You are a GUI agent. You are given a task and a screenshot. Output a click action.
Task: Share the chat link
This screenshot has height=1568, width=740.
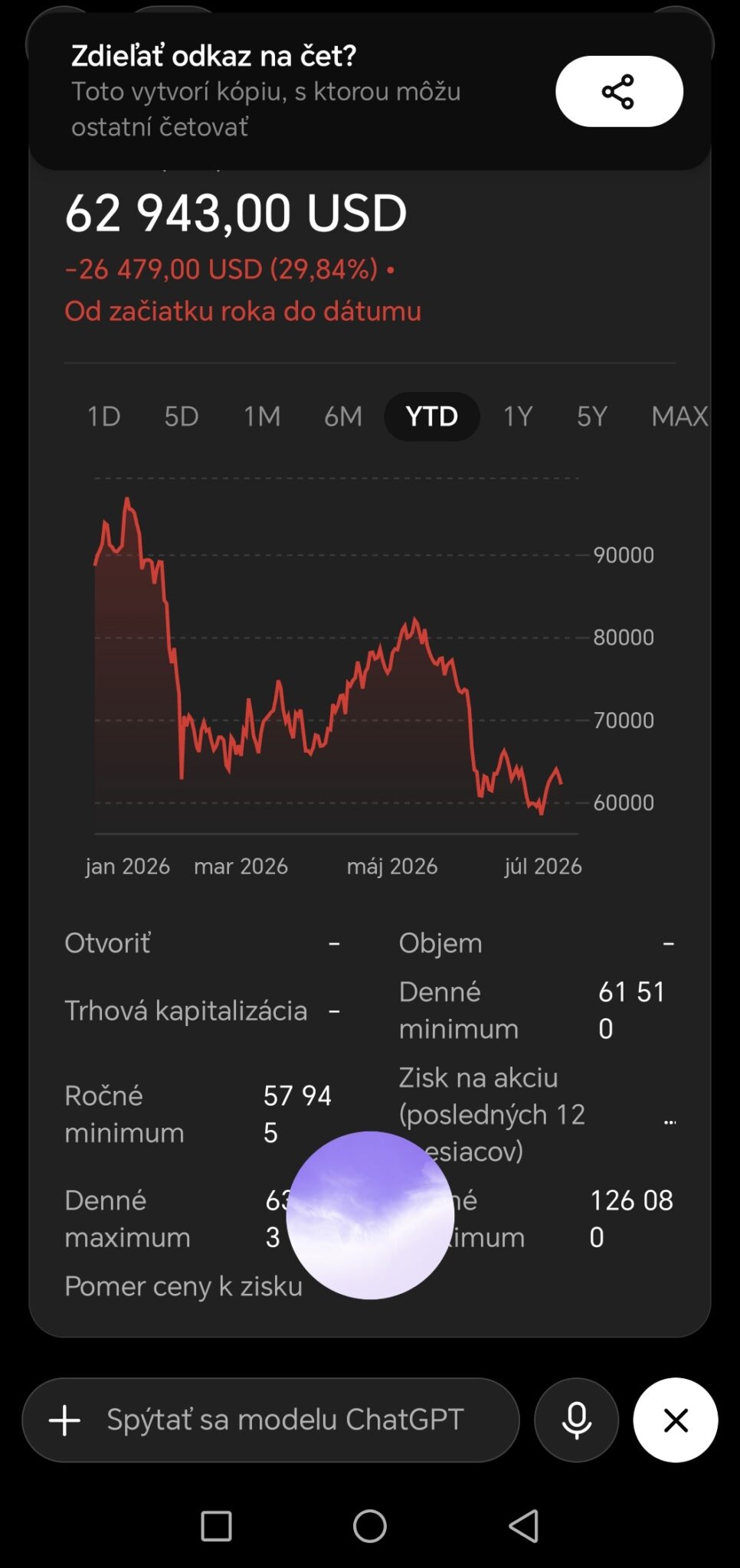coord(619,91)
